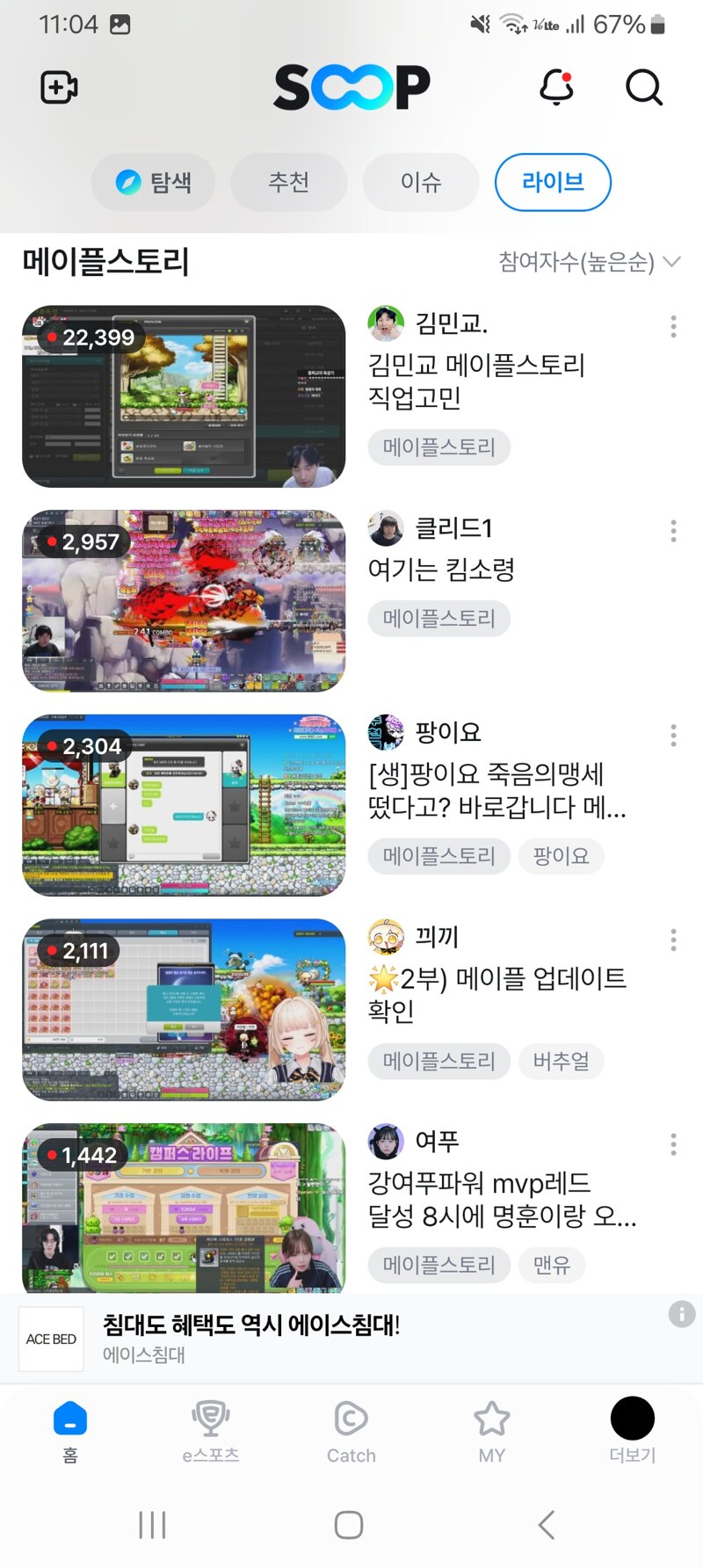Switch to the 추천 tab
703x1568 pixels.
[x=289, y=182]
